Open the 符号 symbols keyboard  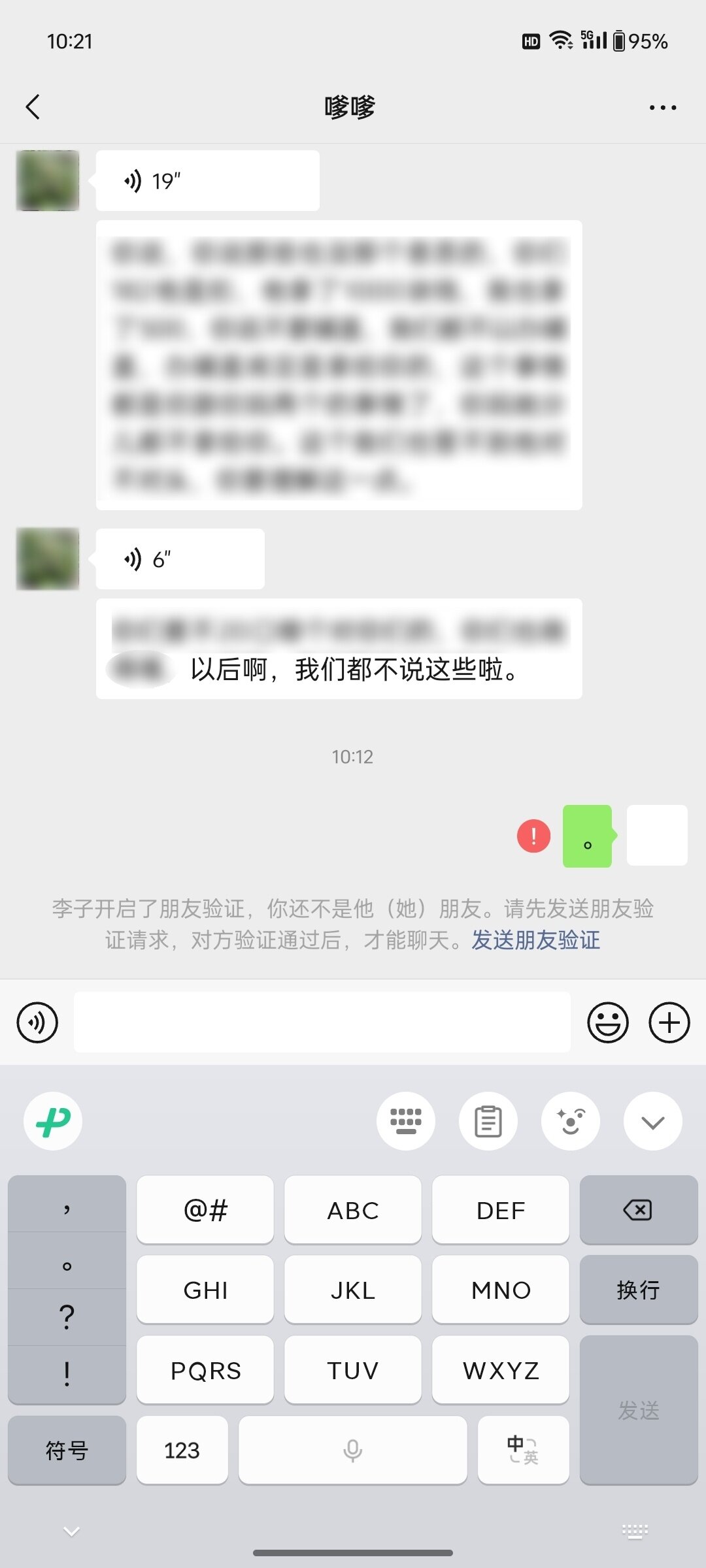[x=67, y=1450]
